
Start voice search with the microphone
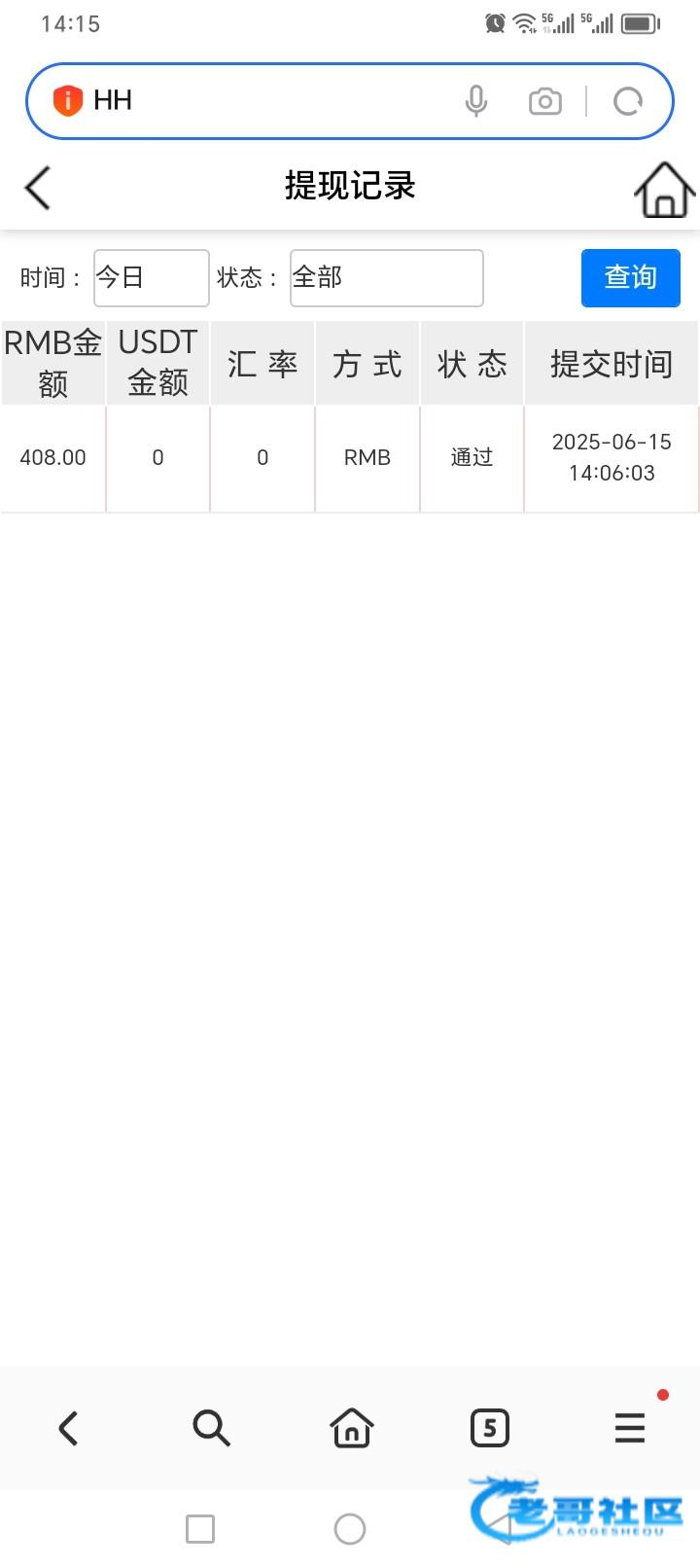coord(475,101)
